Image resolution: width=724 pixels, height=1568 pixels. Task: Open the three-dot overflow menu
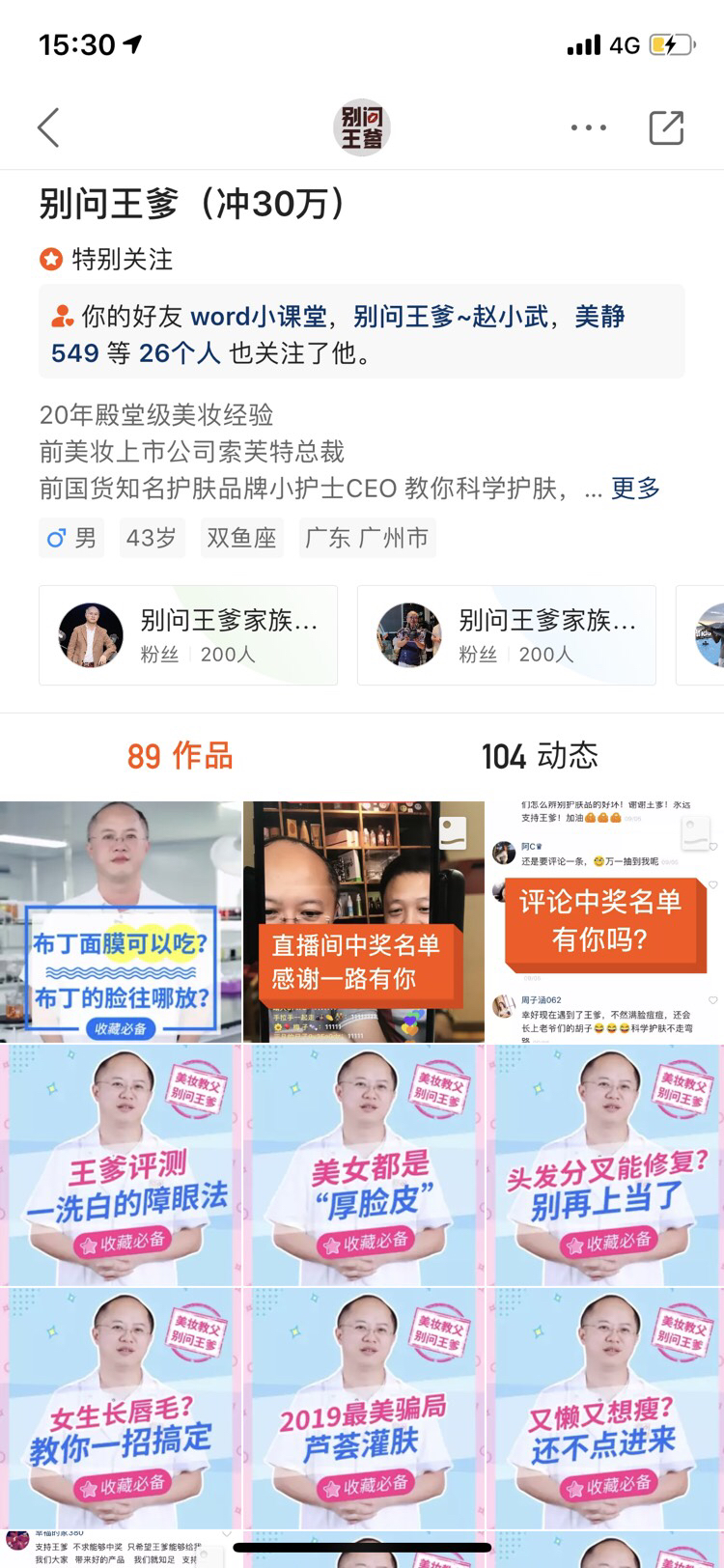[588, 127]
